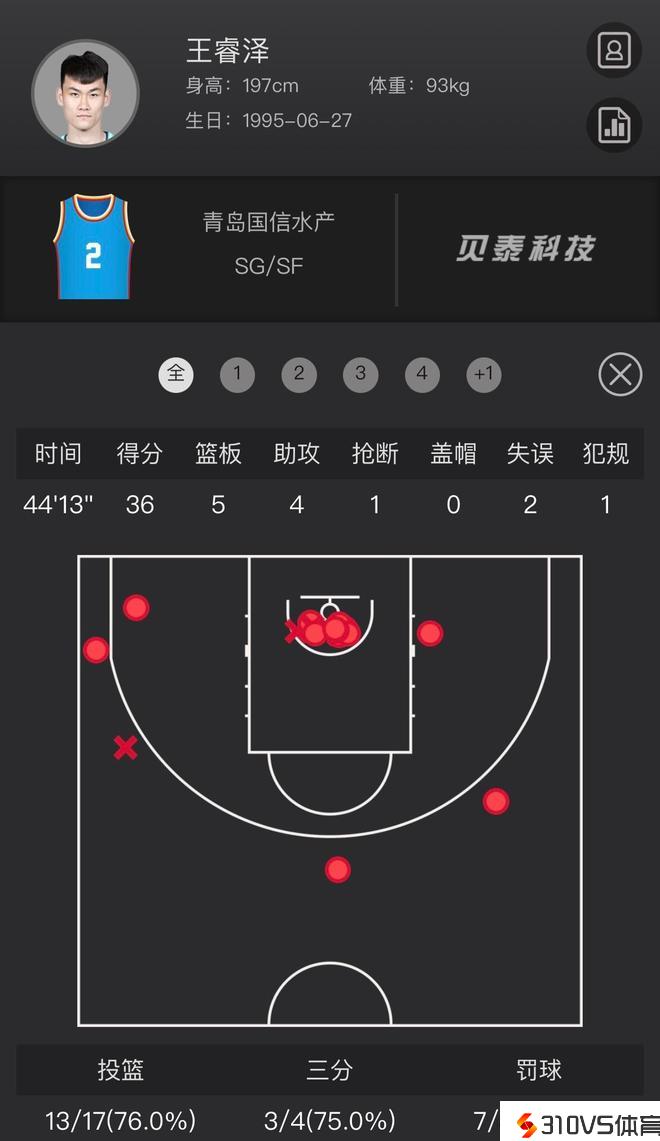The width and height of the screenshot is (660, 1141).
Task: Switch to quarter 4 stats
Action: [x=422, y=375]
